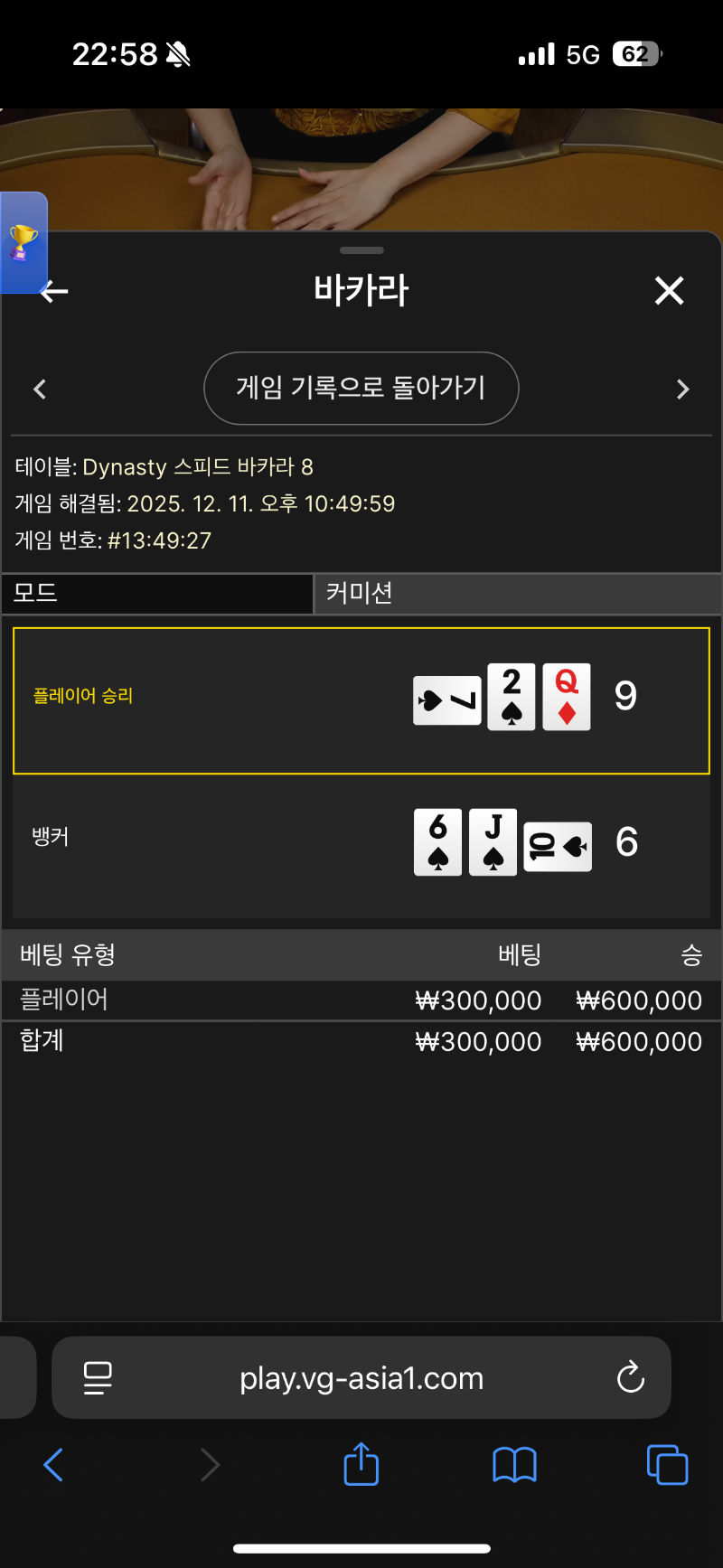The width and height of the screenshot is (723, 1568).
Task: Reload the page in Safari
Action: pyautogui.click(x=630, y=1378)
